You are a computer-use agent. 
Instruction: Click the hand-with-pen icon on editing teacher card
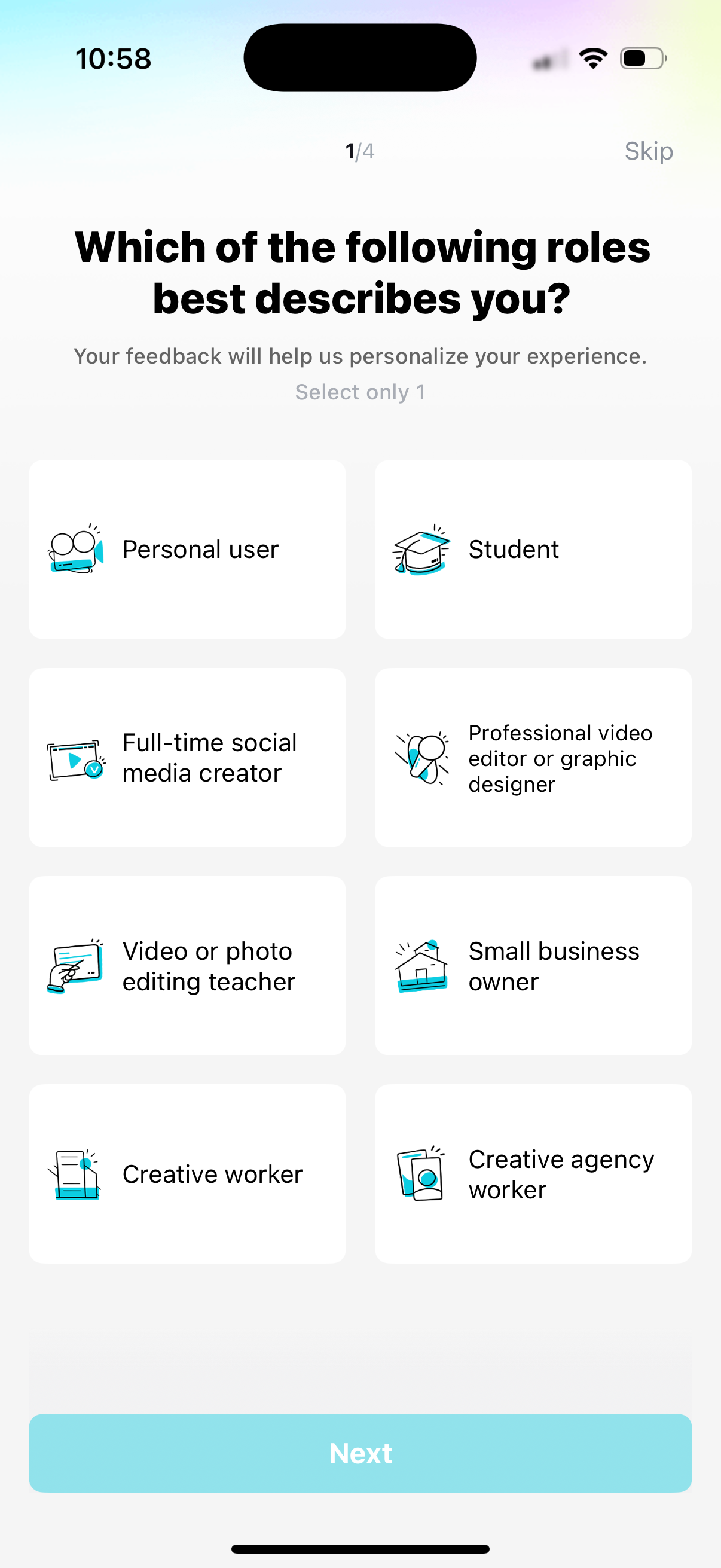click(x=74, y=966)
